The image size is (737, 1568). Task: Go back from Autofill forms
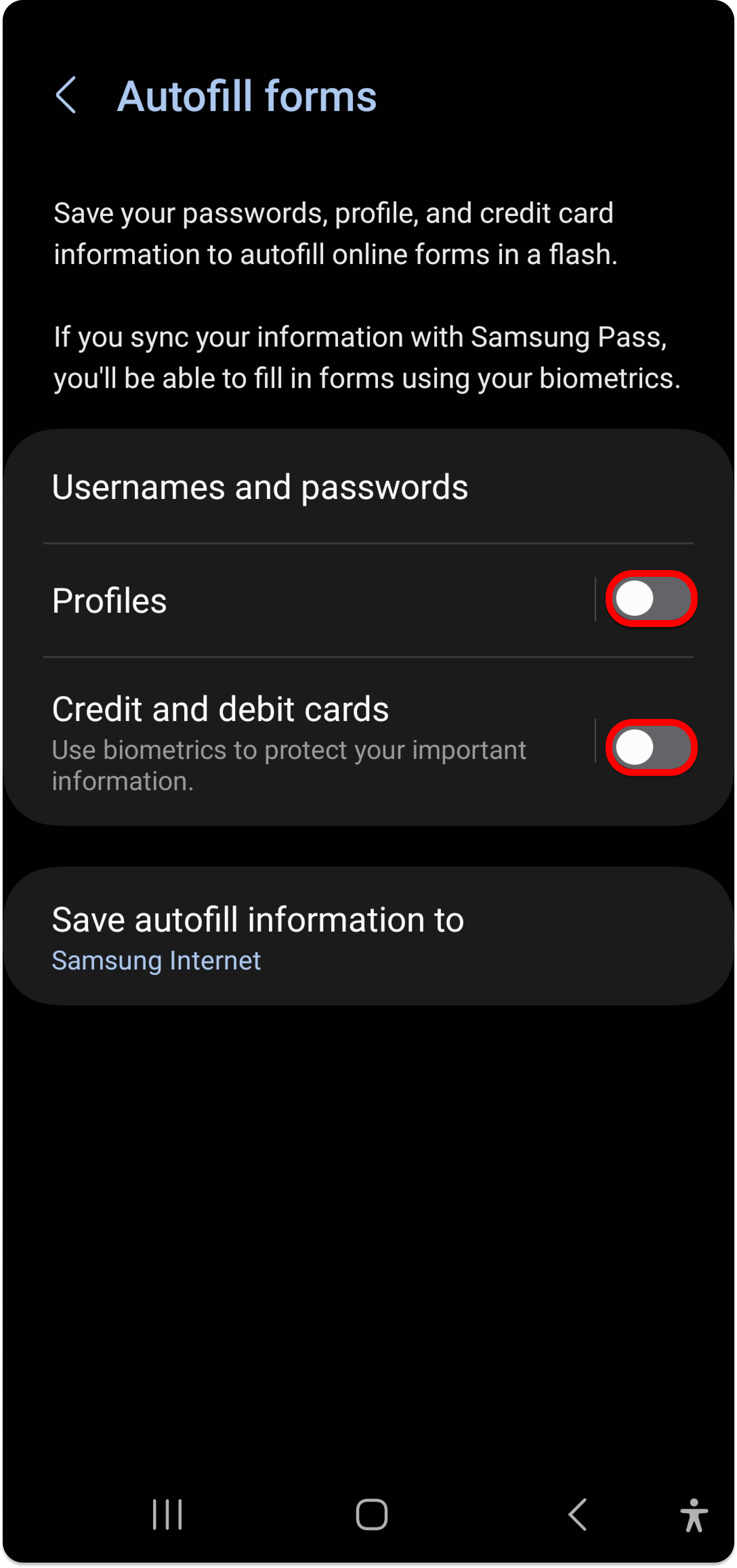pyautogui.click(x=66, y=95)
